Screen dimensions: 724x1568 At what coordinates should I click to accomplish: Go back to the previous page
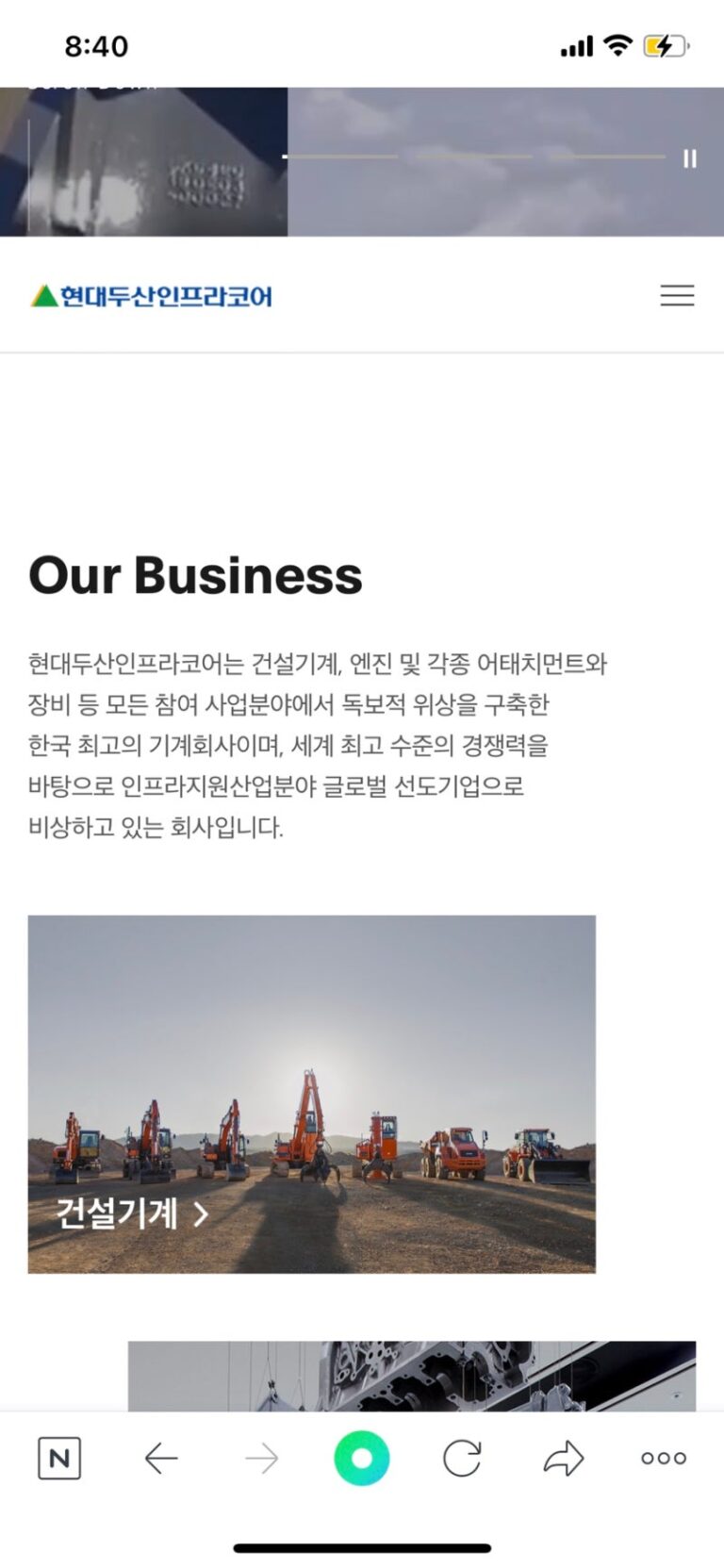pyautogui.click(x=161, y=1459)
